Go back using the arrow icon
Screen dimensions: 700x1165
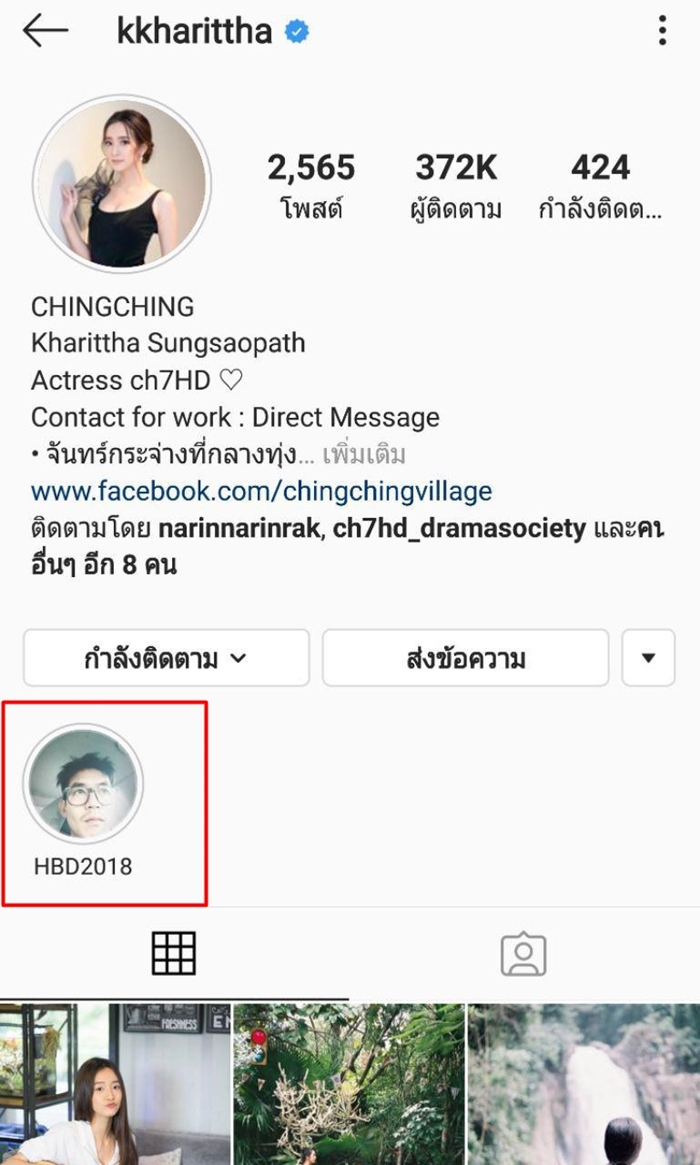(x=45, y=32)
